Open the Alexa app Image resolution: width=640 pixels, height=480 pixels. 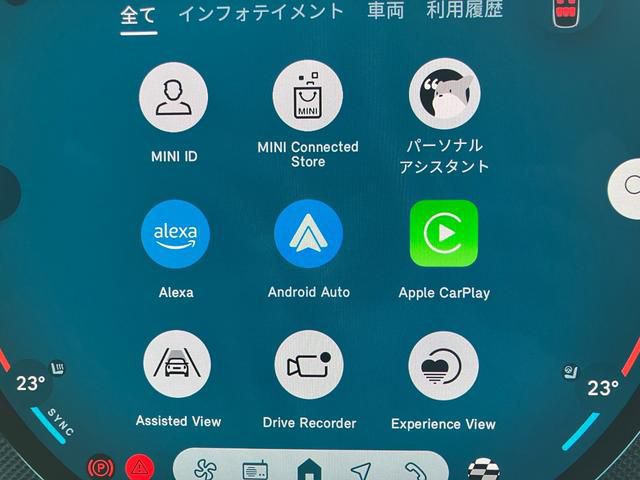[175, 234]
